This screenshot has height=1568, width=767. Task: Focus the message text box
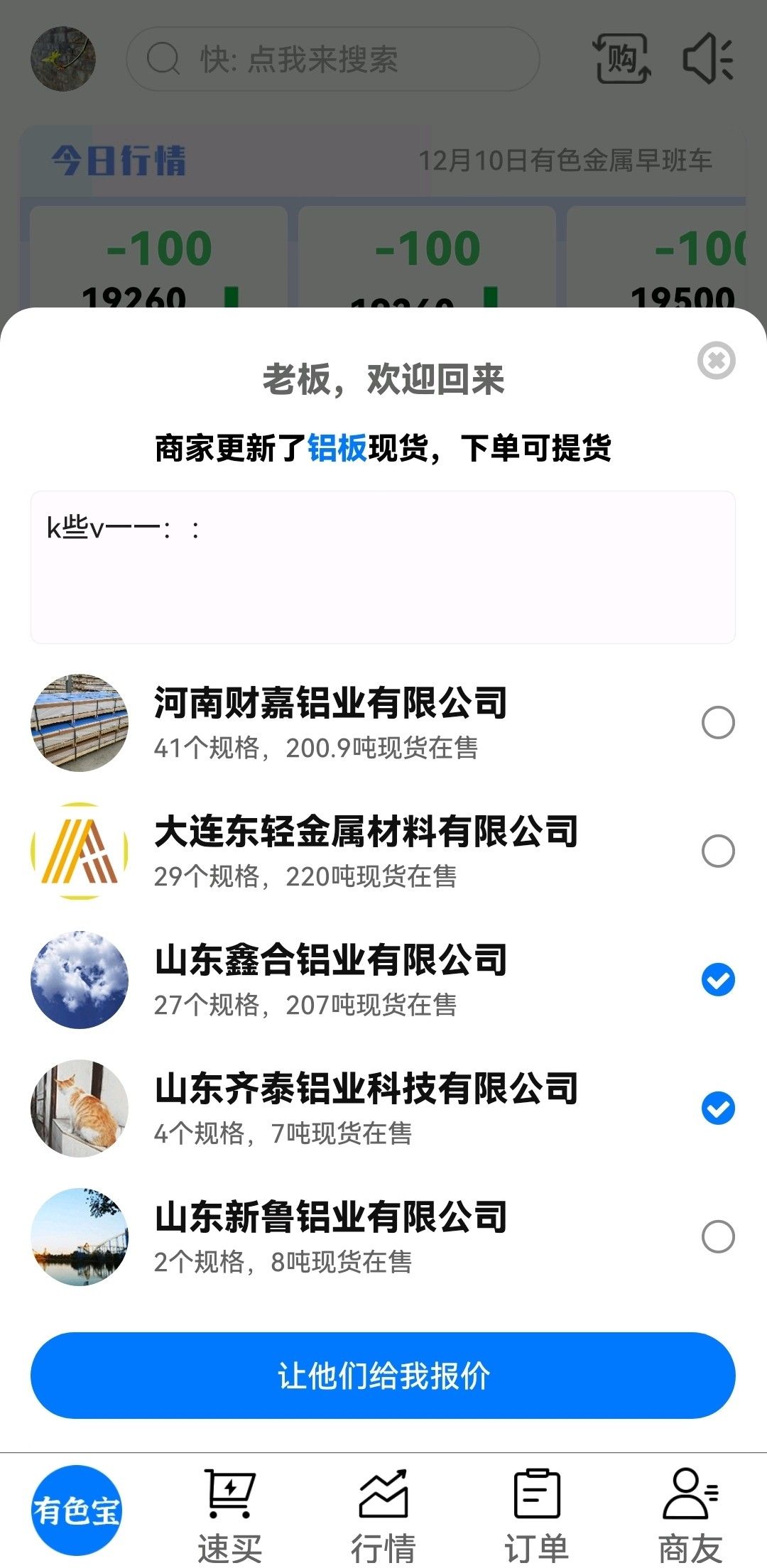pos(383,567)
